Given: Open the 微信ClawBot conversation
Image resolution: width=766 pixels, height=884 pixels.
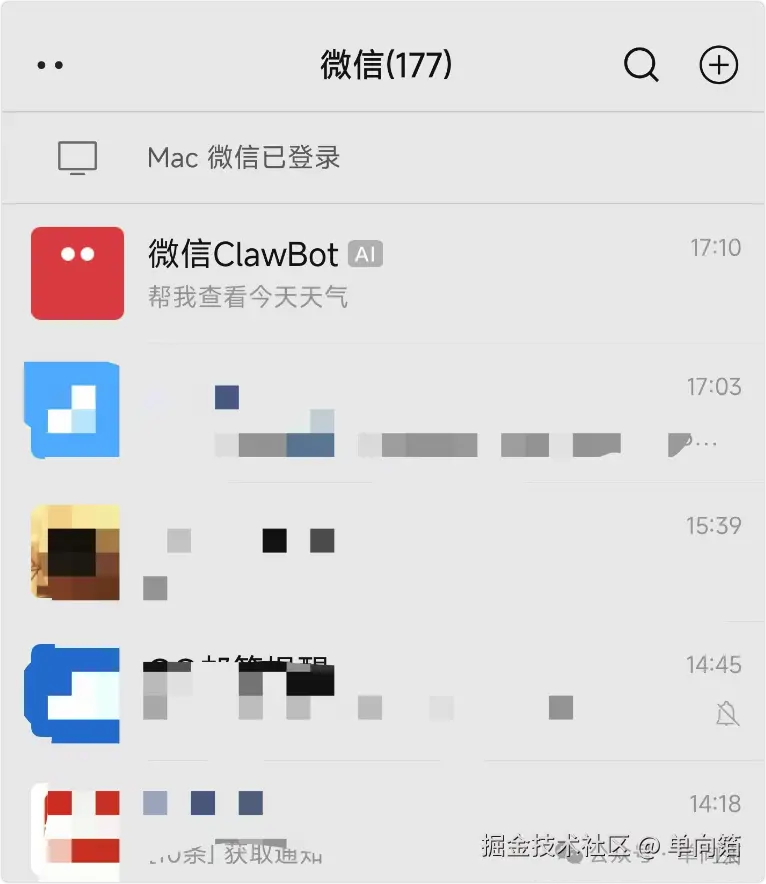Looking at the screenshot, I should point(400,272).
